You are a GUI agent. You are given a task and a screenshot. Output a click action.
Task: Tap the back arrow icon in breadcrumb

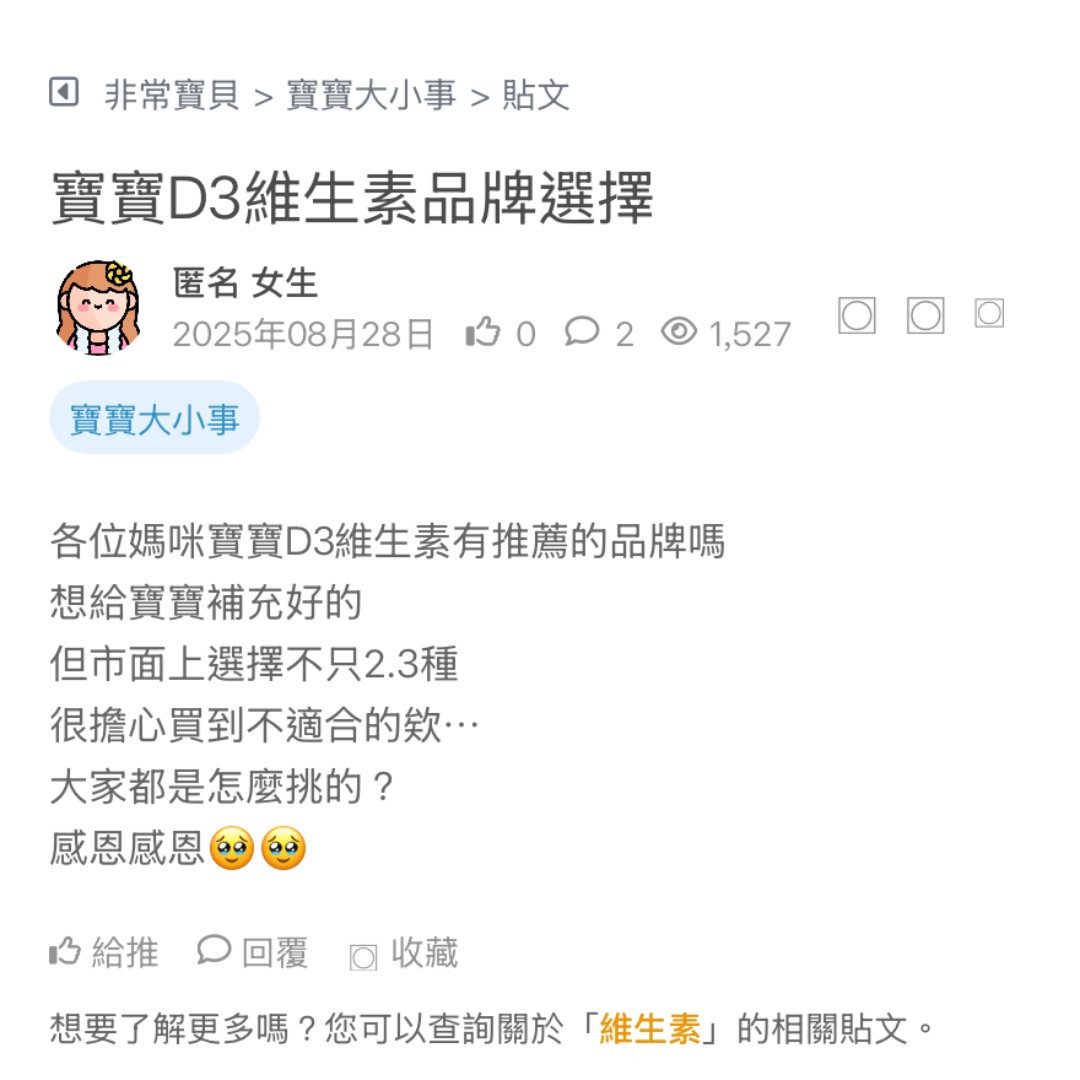(64, 94)
